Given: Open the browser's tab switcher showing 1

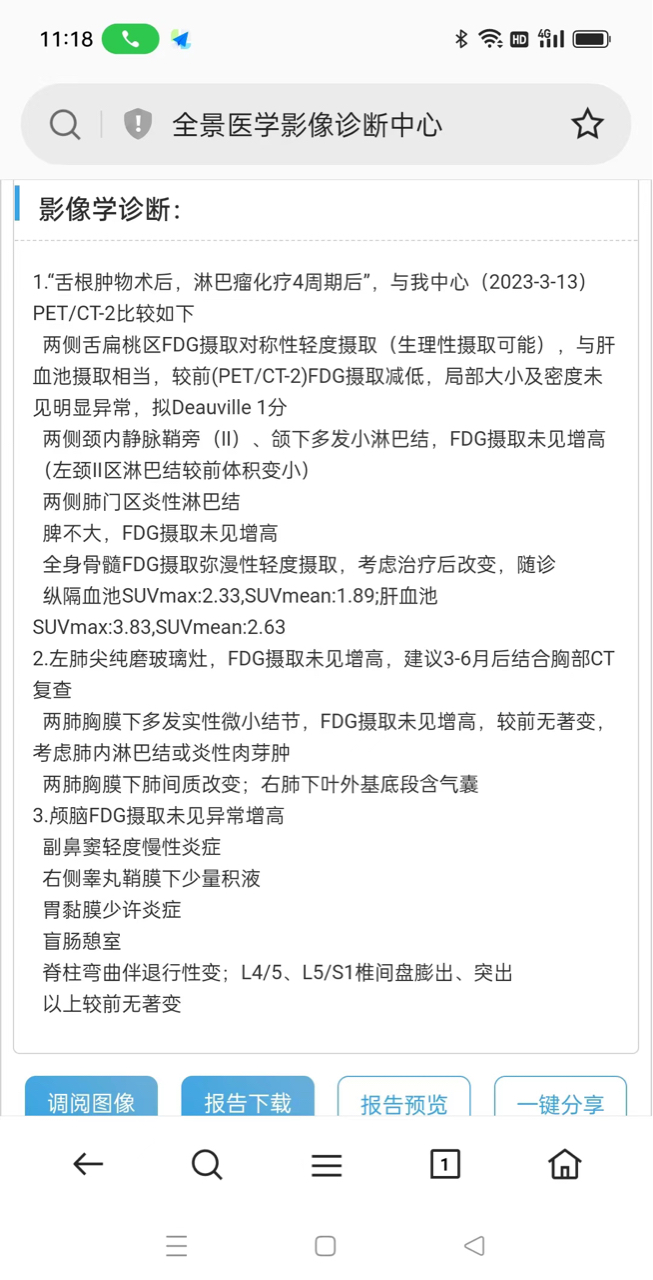Looking at the screenshot, I should pos(445,1164).
